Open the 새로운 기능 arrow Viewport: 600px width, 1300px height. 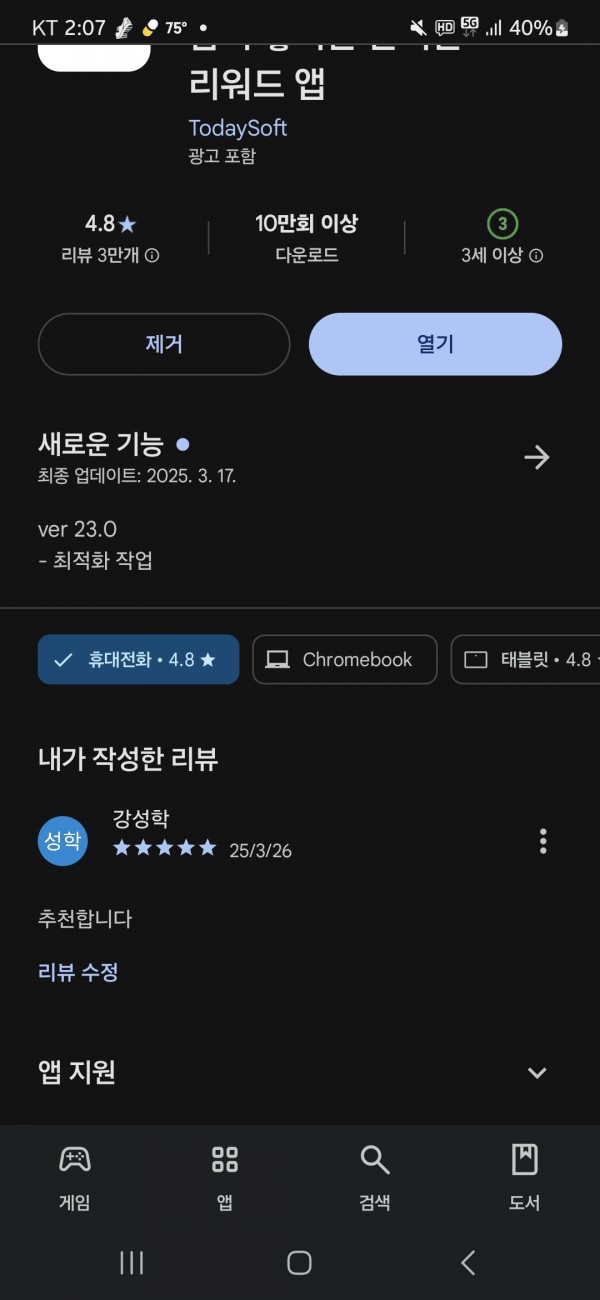[x=537, y=458]
